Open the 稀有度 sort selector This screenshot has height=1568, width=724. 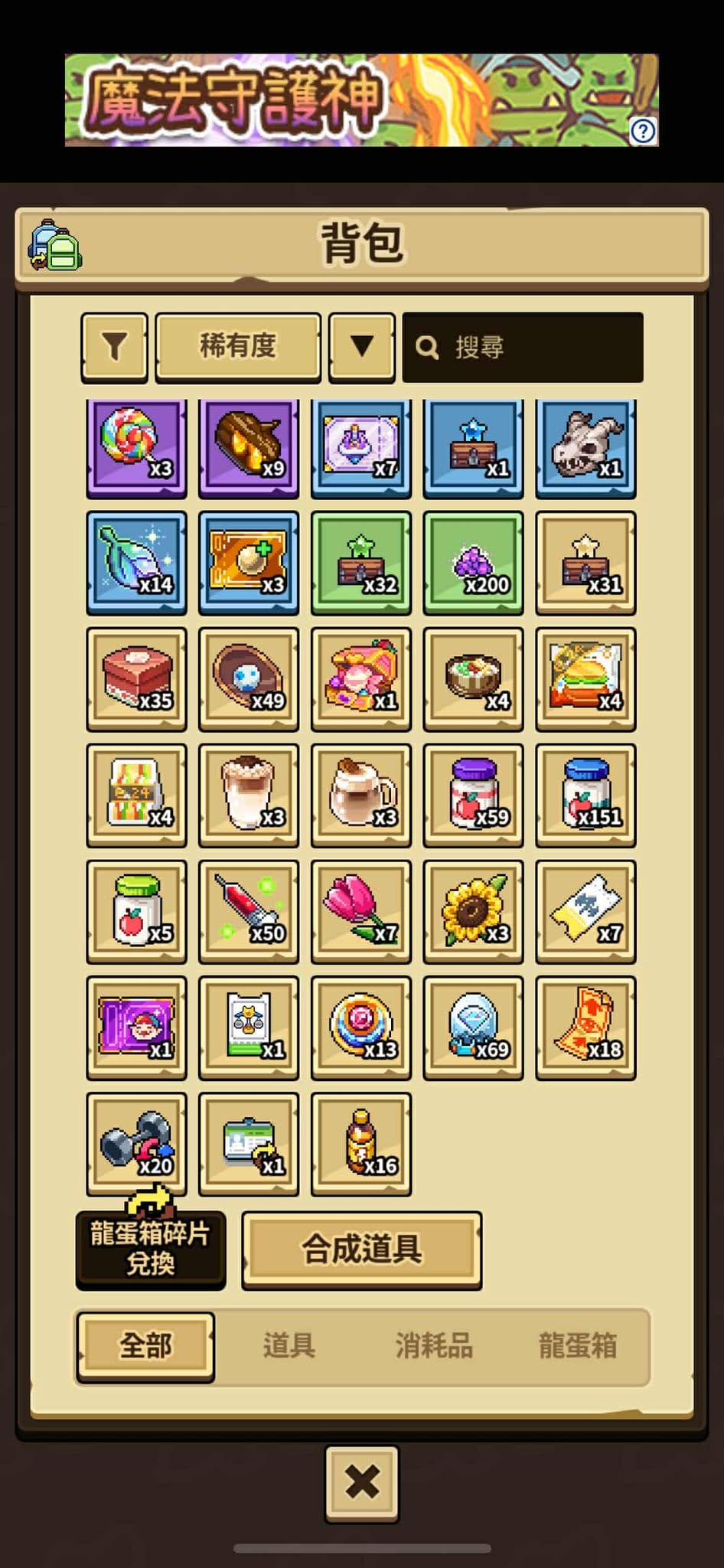coord(238,346)
